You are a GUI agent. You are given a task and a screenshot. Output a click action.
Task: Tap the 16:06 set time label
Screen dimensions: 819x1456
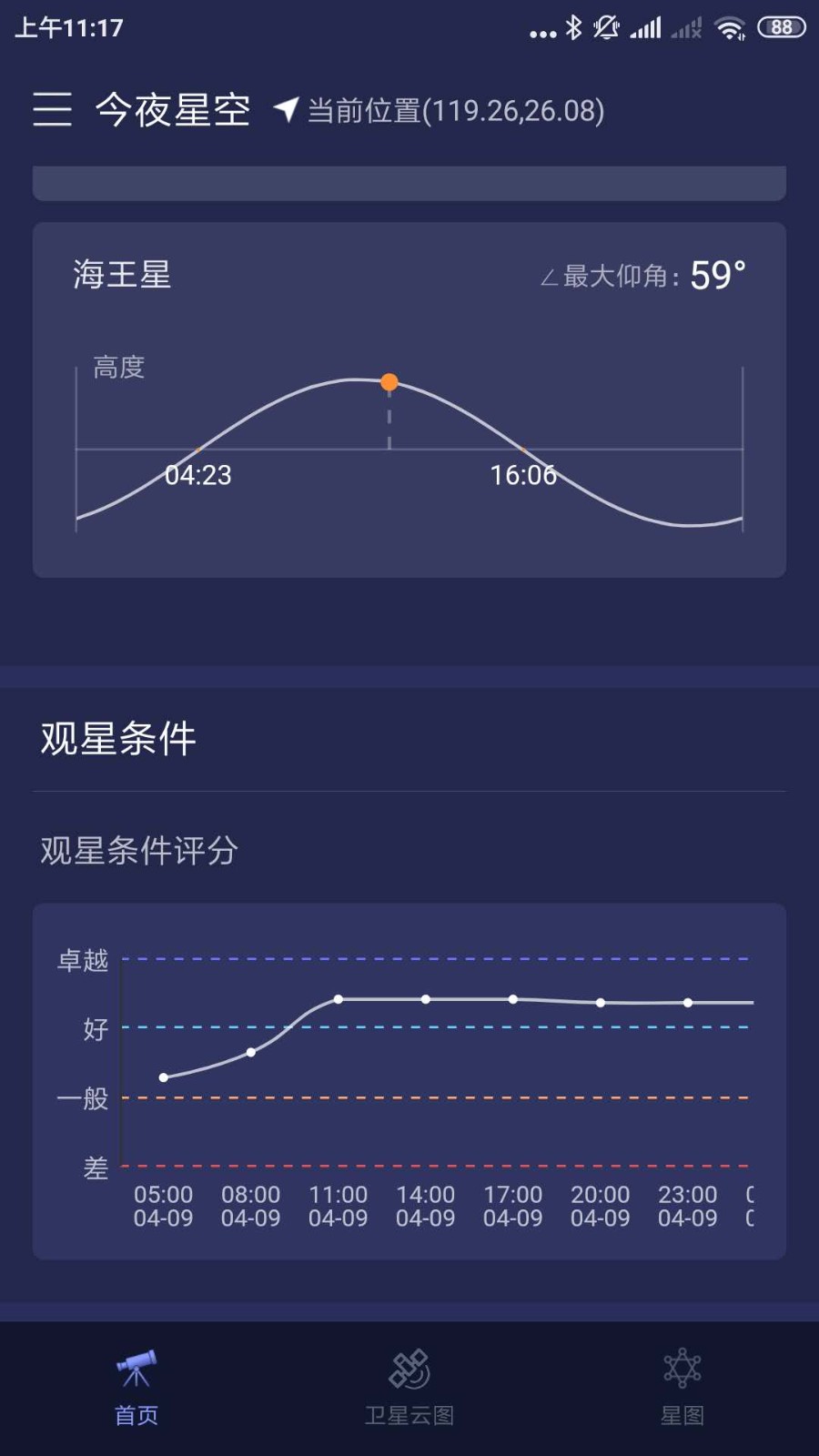coord(523,475)
